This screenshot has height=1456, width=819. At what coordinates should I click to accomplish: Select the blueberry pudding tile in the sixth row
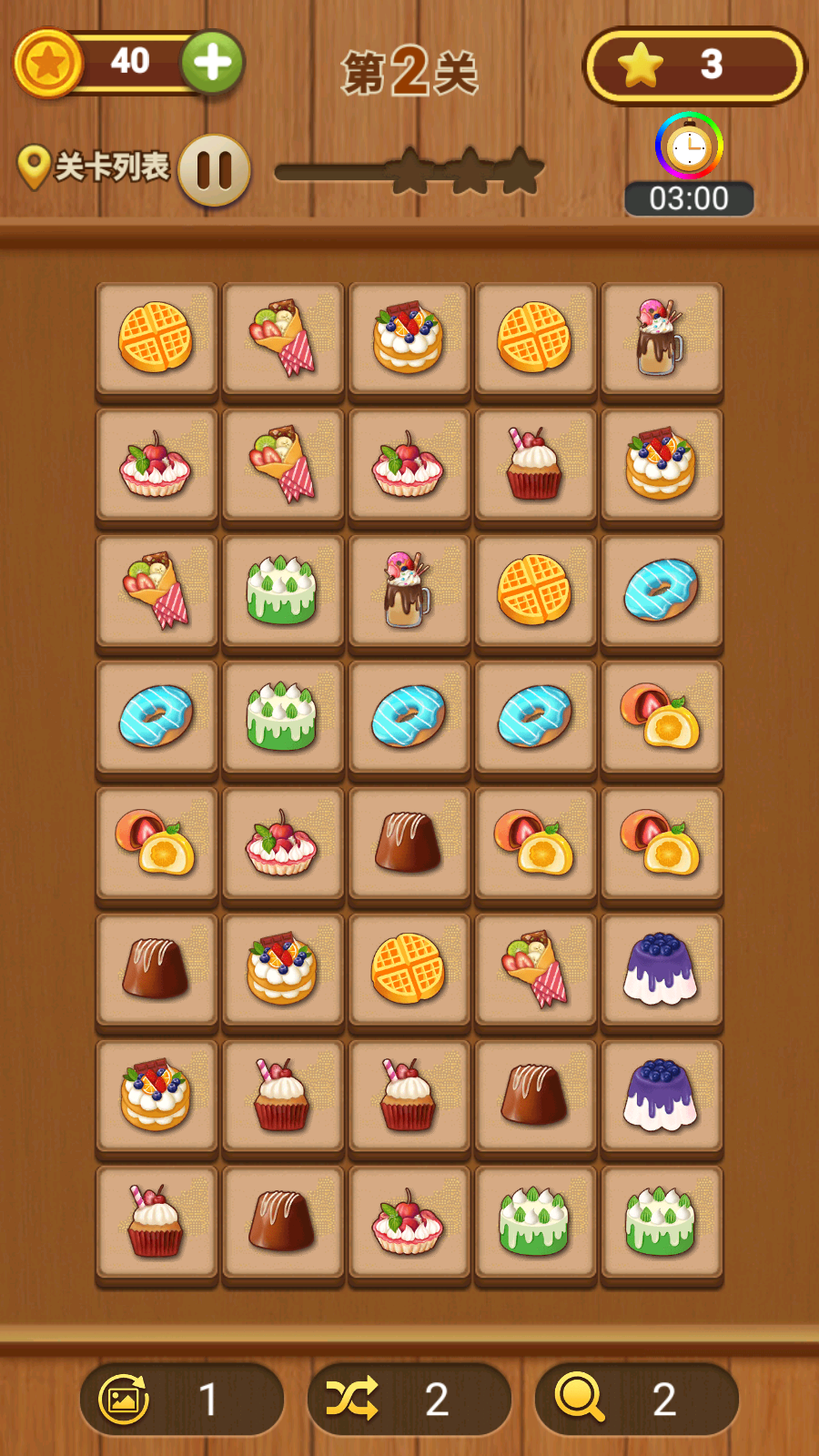(x=662, y=970)
